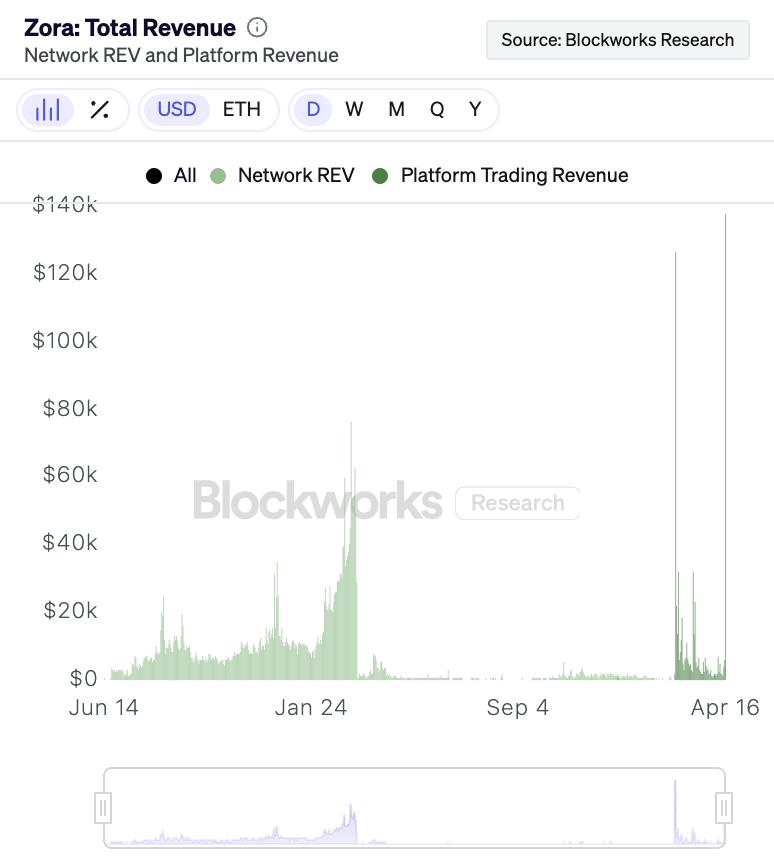The image size is (774, 856).
Task: Tap the right handle of the range selector
Action: pyautogui.click(x=724, y=807)
